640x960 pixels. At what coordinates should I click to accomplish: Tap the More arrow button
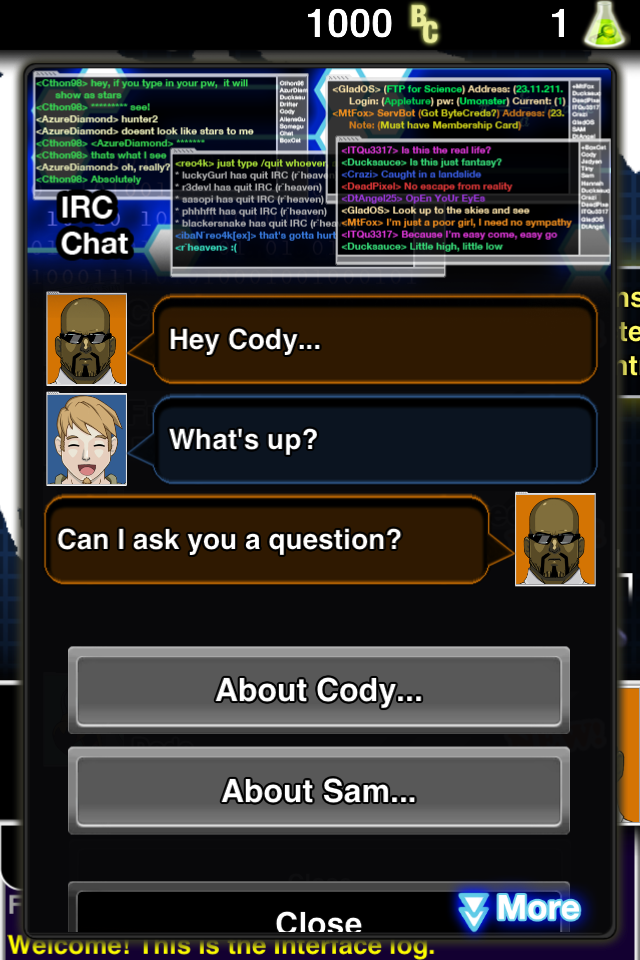pyautogui.click(x=519, y=909)
